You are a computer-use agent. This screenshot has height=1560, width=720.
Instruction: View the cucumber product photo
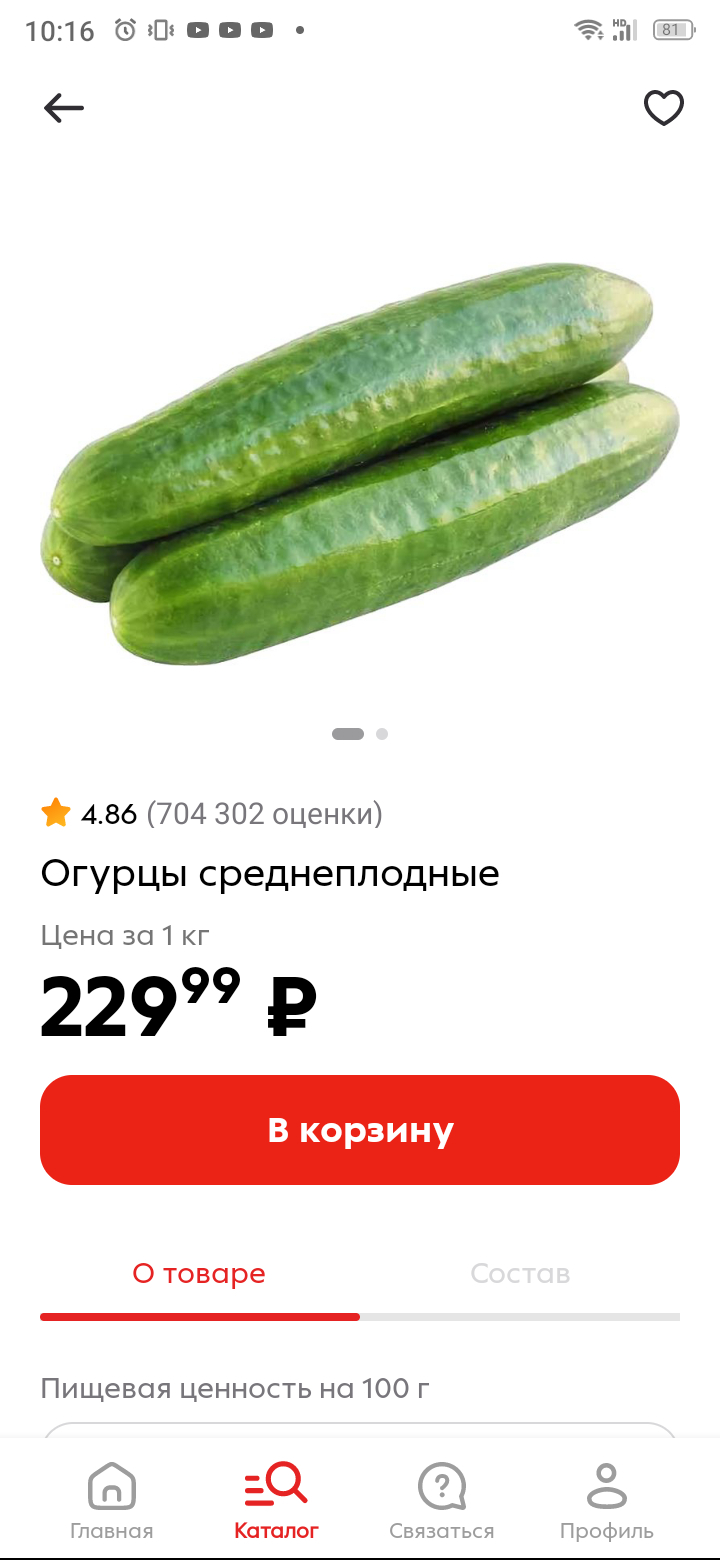pos(360,465)
